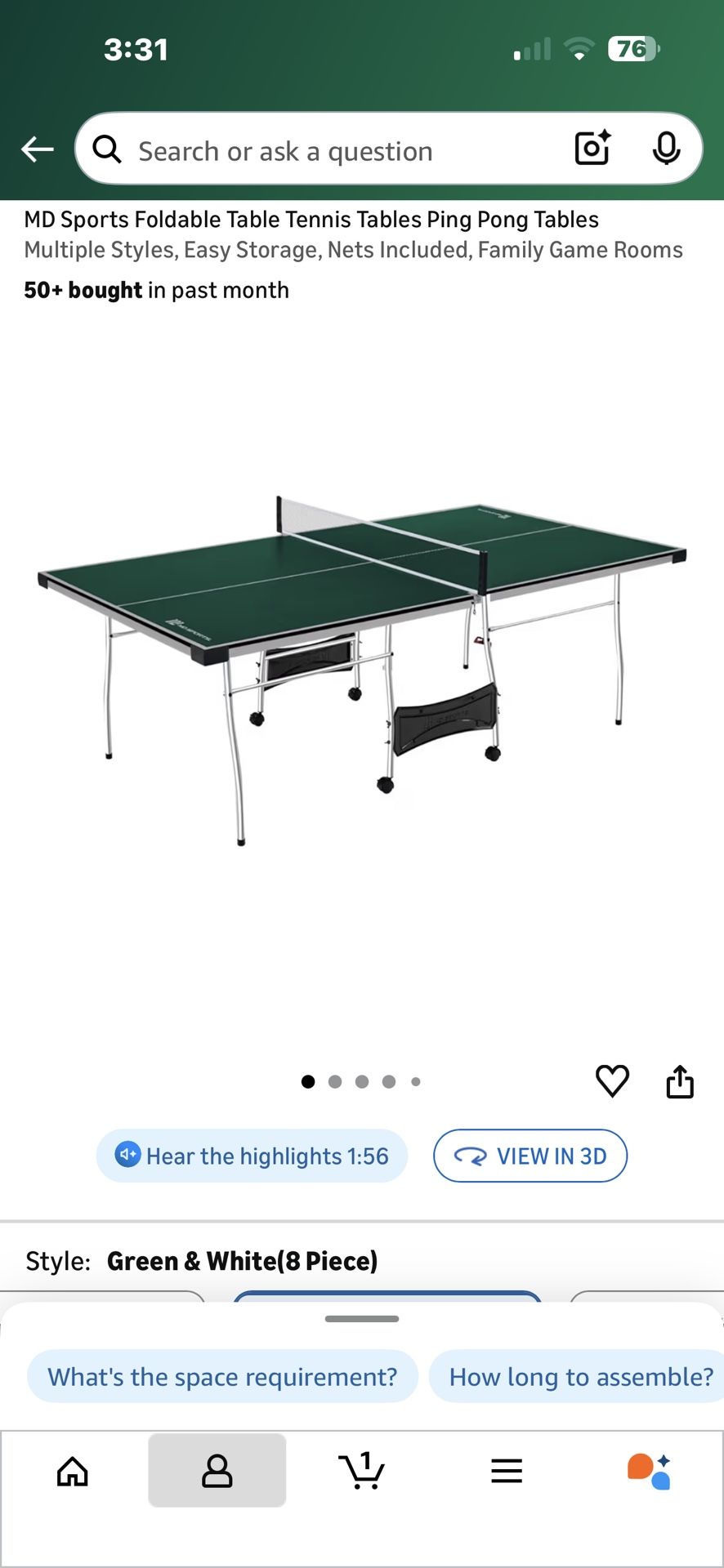Tap Hear the highlights audio button
This screenshot has height=1568, width=724.
point(251,1156)
